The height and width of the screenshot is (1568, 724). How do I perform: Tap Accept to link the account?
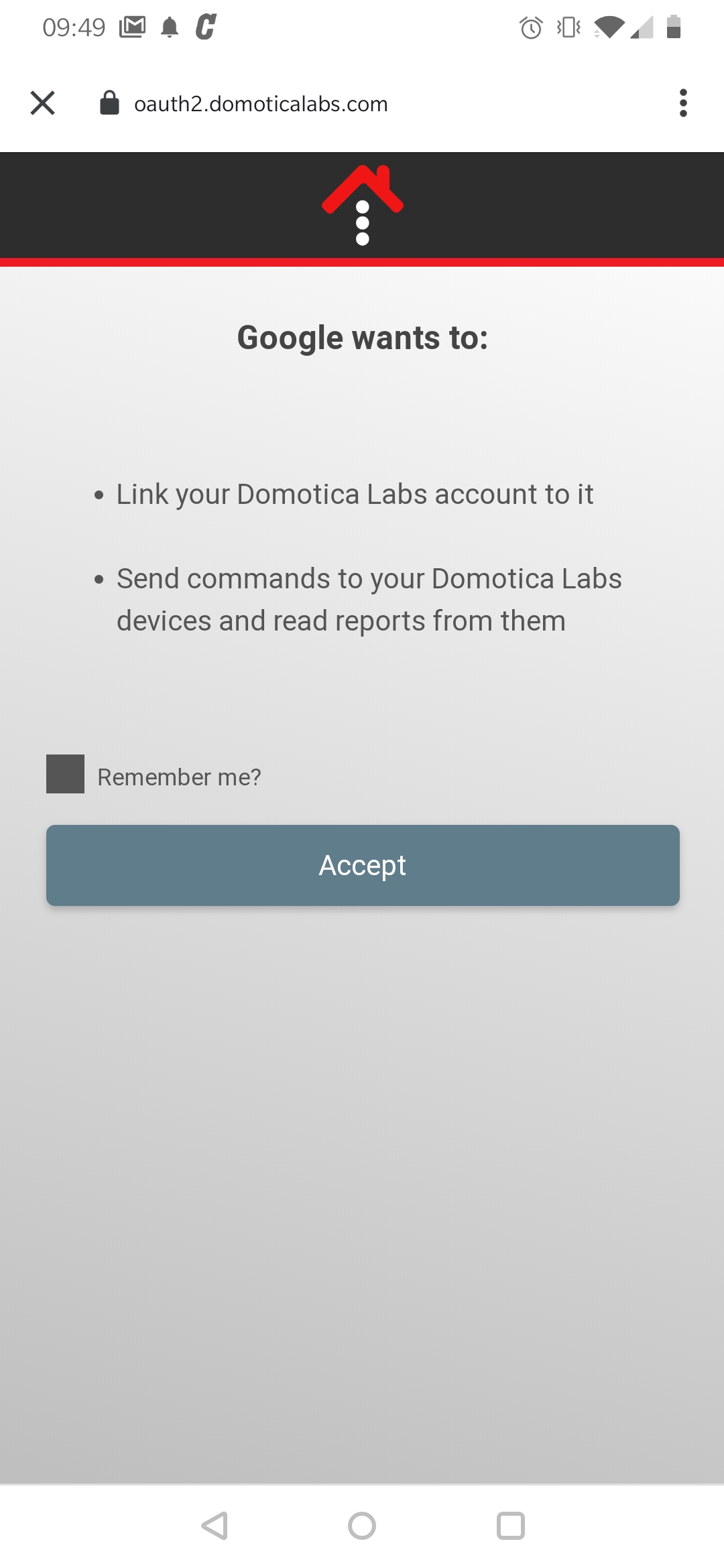click(x=363, y=865)
